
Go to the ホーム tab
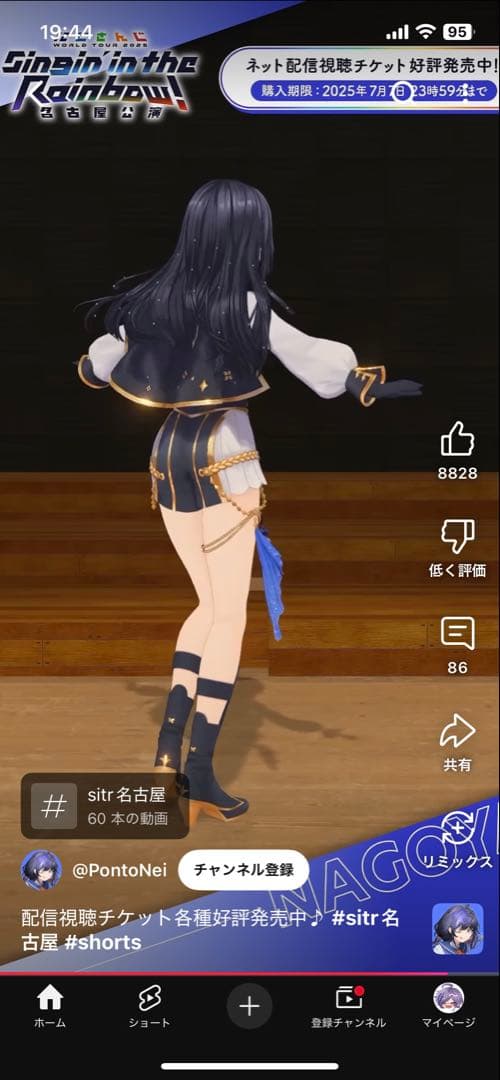pos(50,1006)
